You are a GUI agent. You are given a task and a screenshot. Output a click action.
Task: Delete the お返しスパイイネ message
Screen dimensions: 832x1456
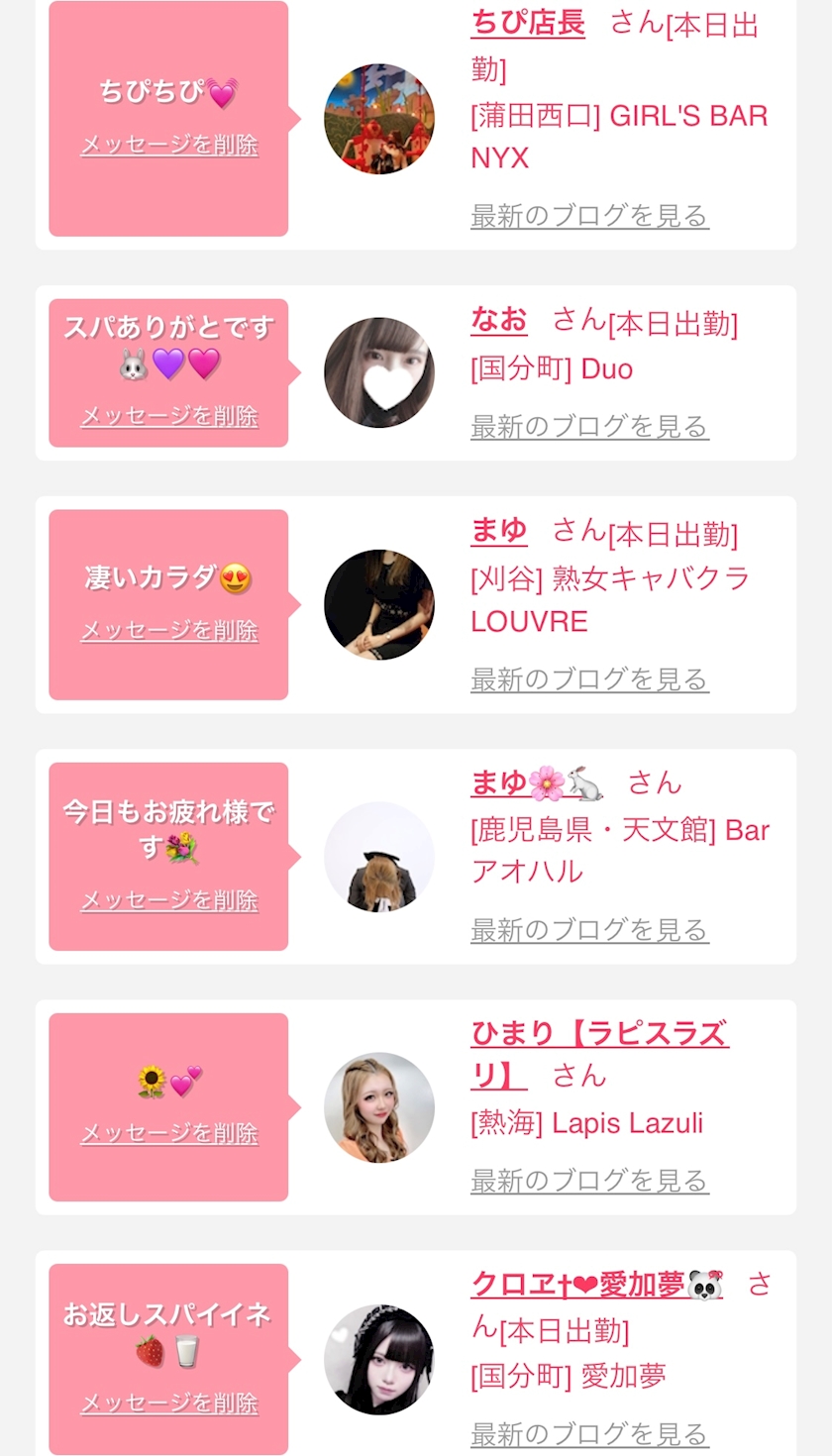(x=169, y=1403)
